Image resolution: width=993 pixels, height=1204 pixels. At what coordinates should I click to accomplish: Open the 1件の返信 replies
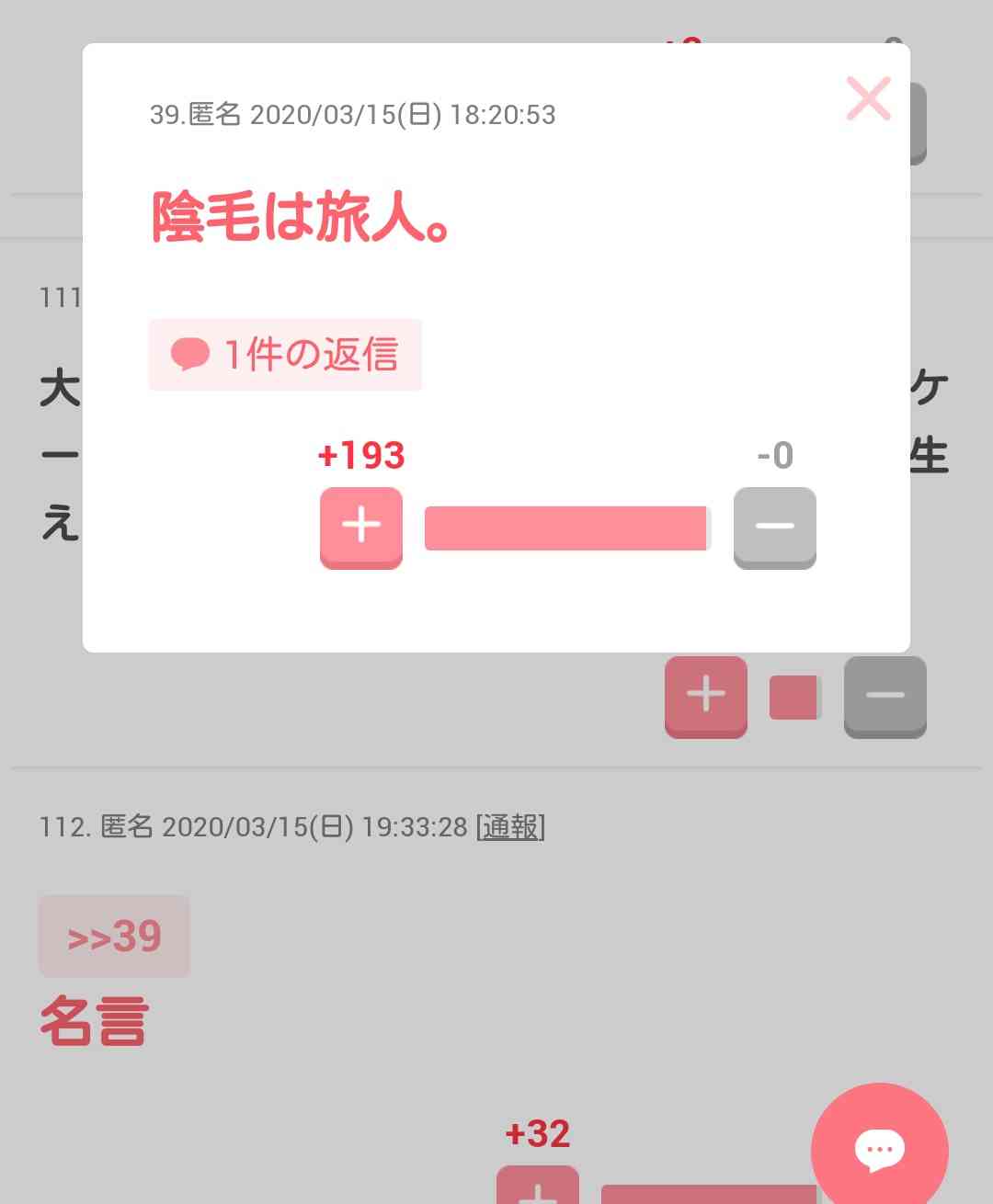click(x=285, y=355)
